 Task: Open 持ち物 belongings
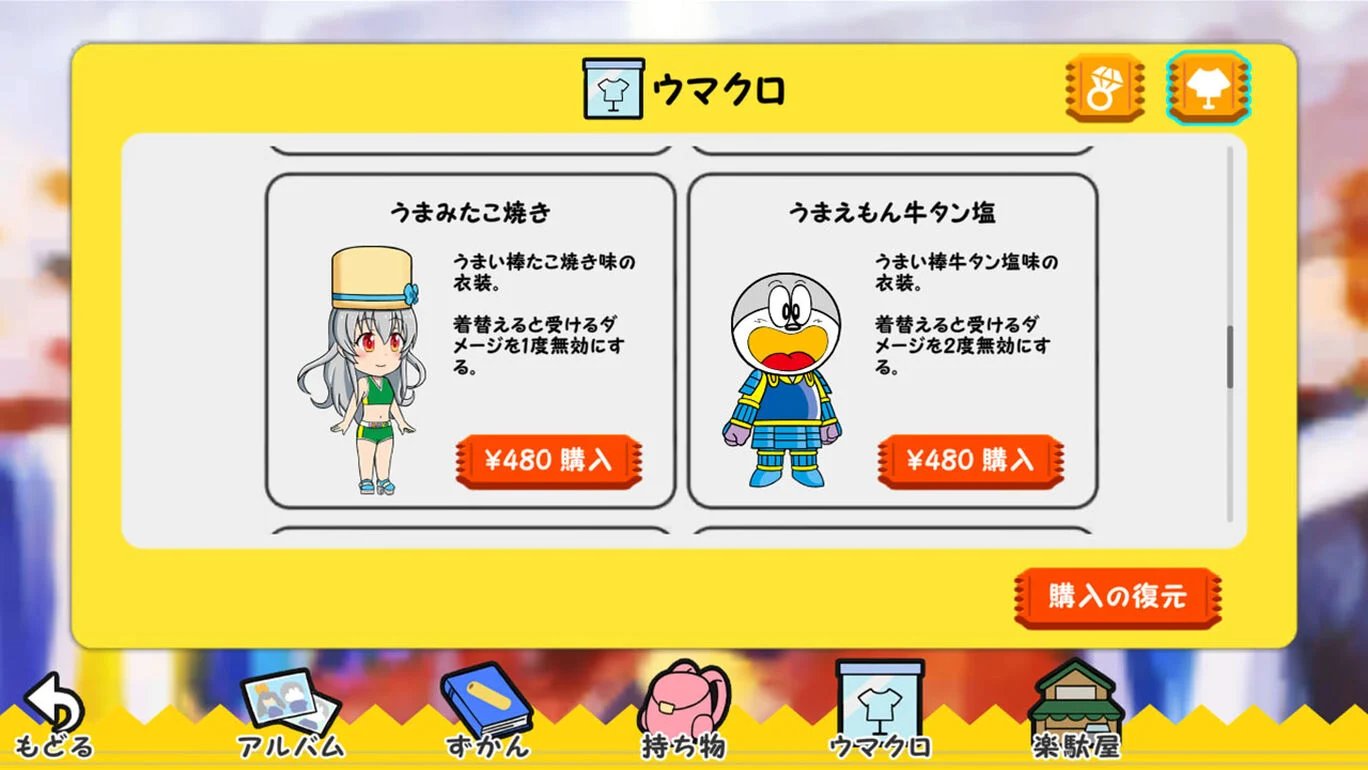684,711
